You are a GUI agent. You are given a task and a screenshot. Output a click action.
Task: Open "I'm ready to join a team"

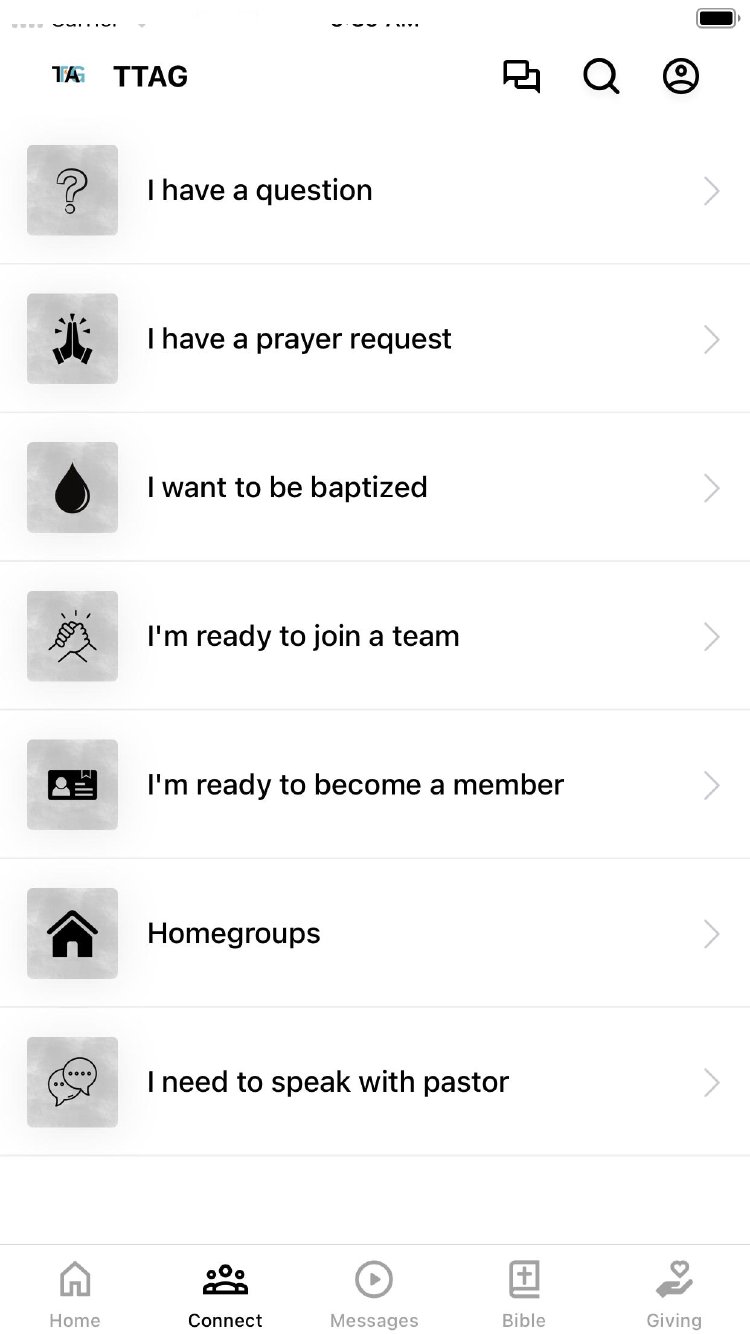click(x=375, y=636)
